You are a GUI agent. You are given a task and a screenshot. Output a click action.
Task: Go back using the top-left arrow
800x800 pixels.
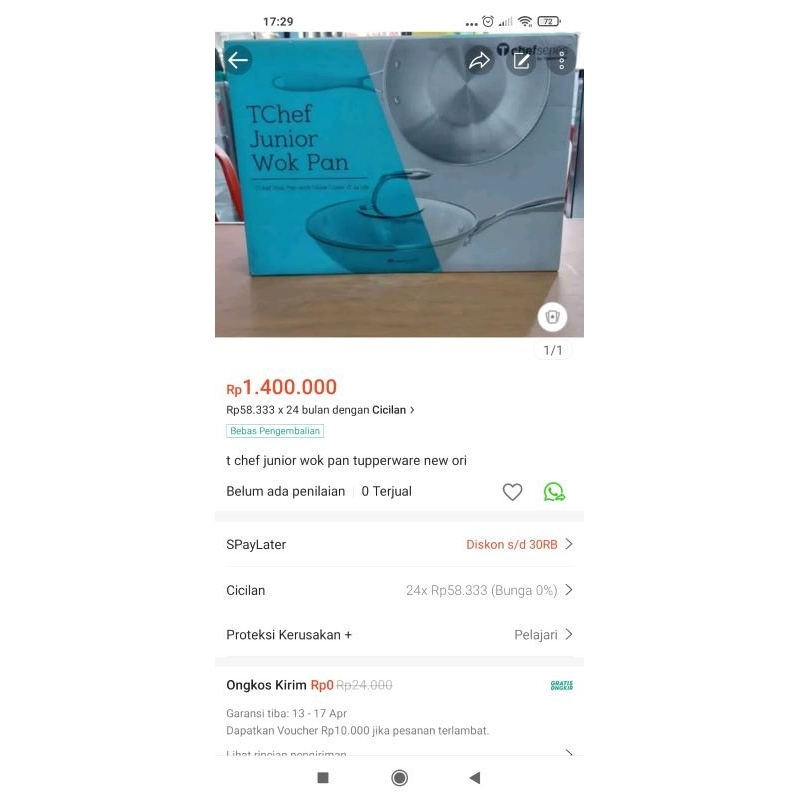pyautogui.click(x=238, y=60)
